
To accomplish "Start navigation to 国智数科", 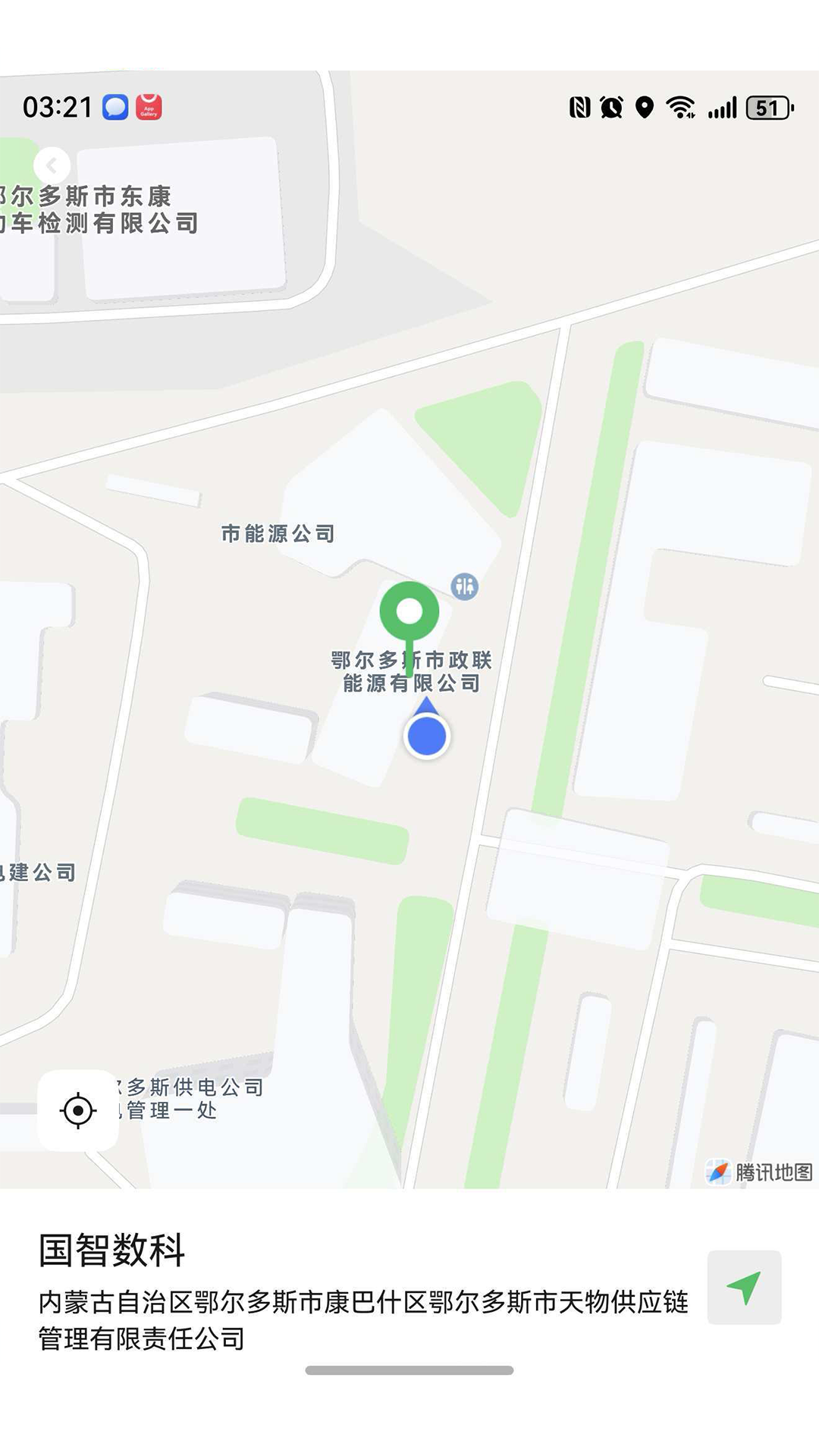I will [x=744, y=1287].
